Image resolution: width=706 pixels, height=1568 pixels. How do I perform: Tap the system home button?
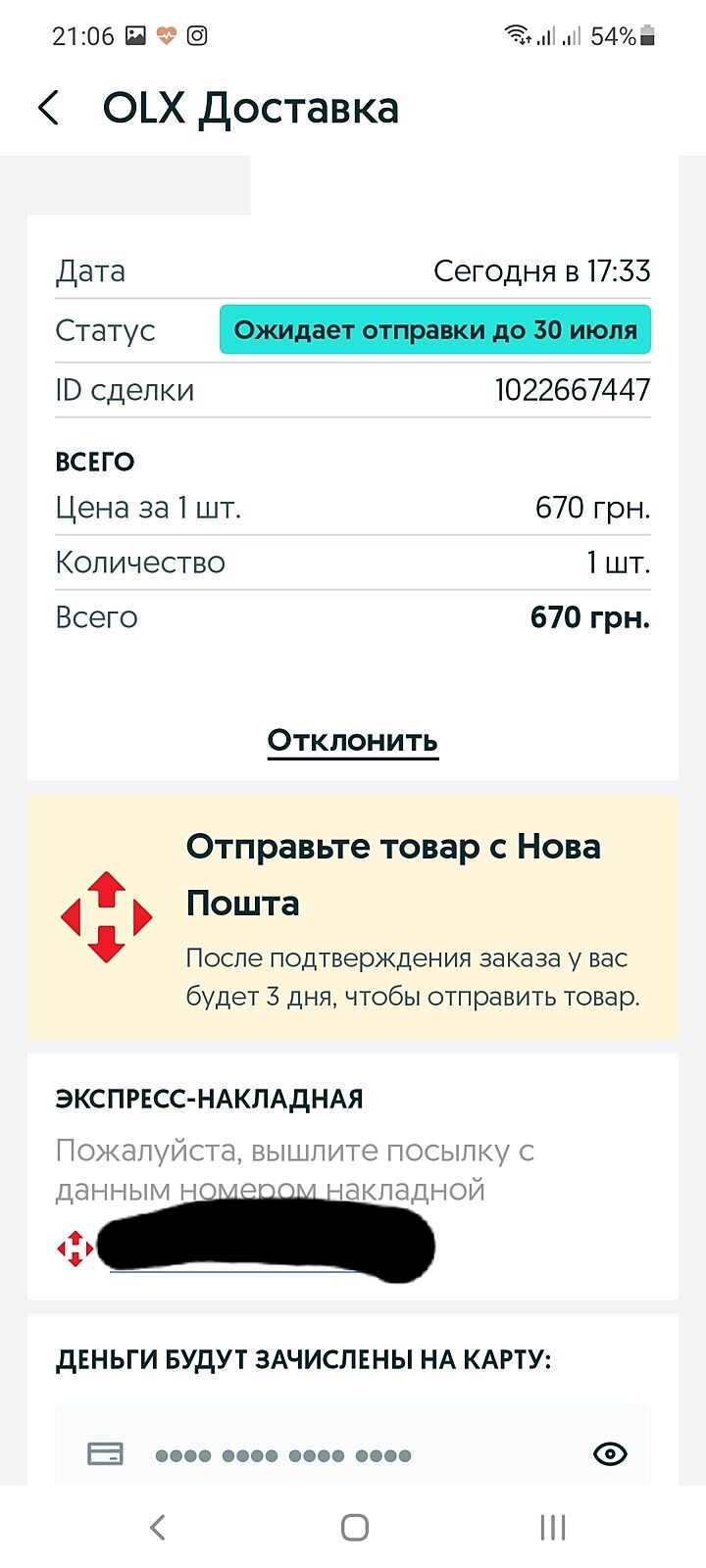tap(354, 1527)
